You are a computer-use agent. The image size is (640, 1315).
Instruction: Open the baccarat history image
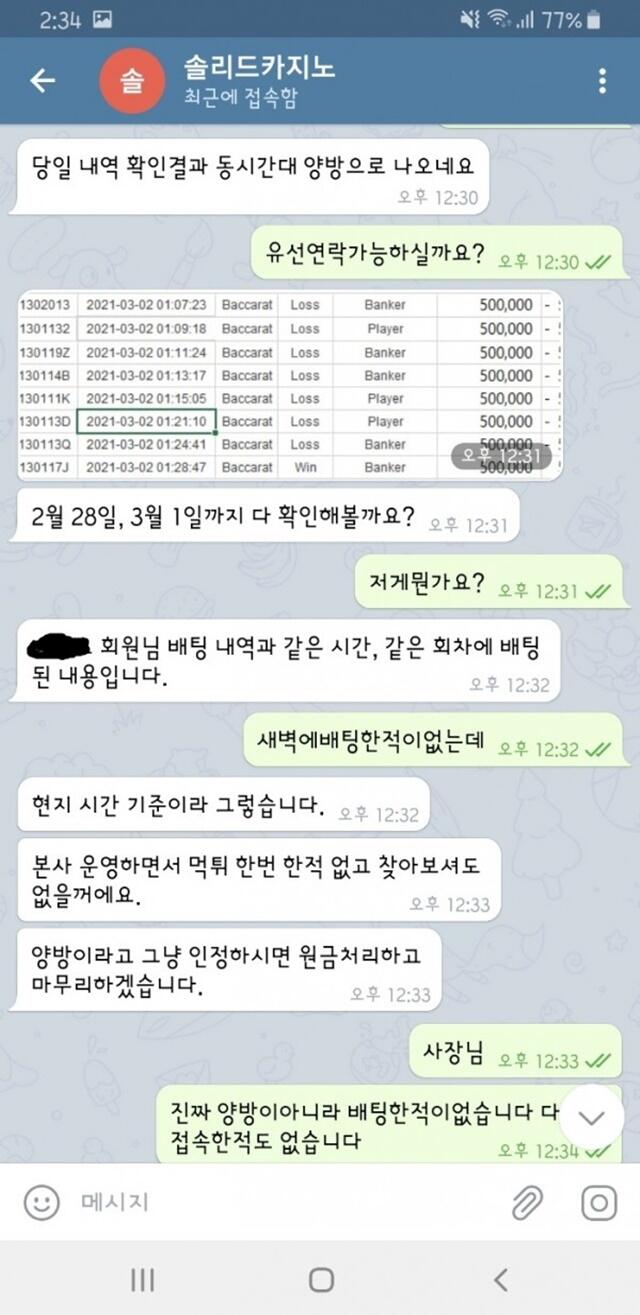point(290,385)
